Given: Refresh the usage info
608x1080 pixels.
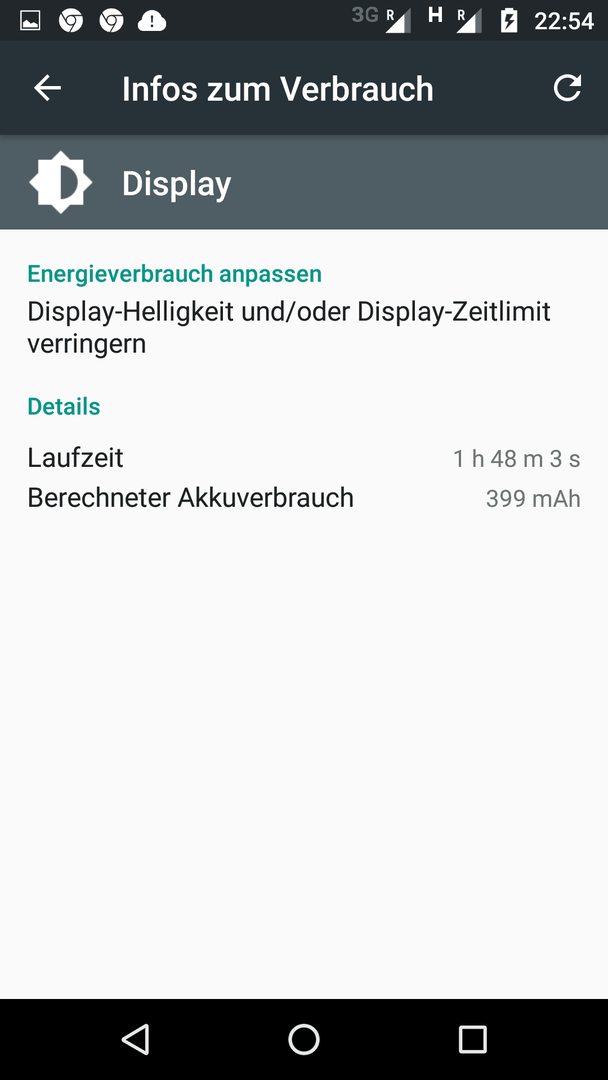Looking at the screenshot, I should (567, 88).
